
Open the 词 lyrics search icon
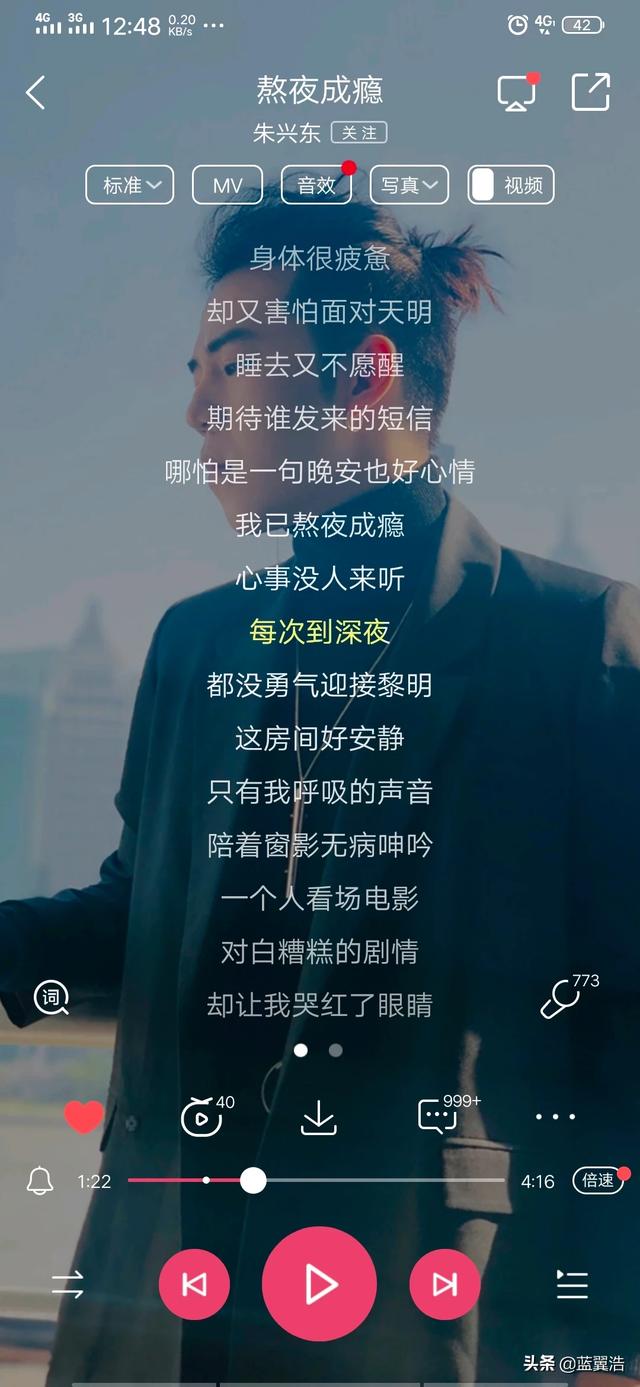(51, 997)
